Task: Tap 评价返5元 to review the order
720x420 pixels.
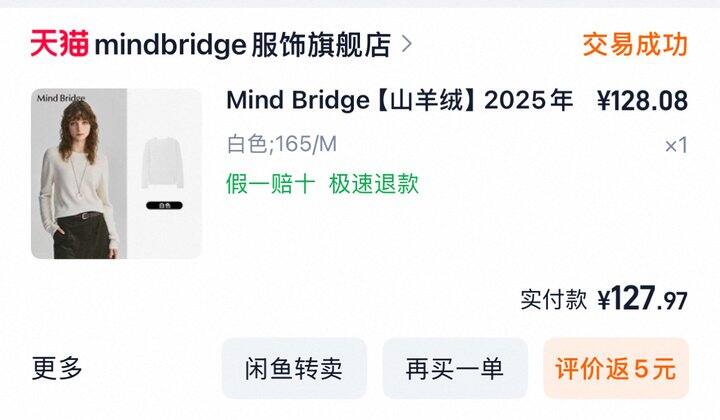Action: pos(616,369)
